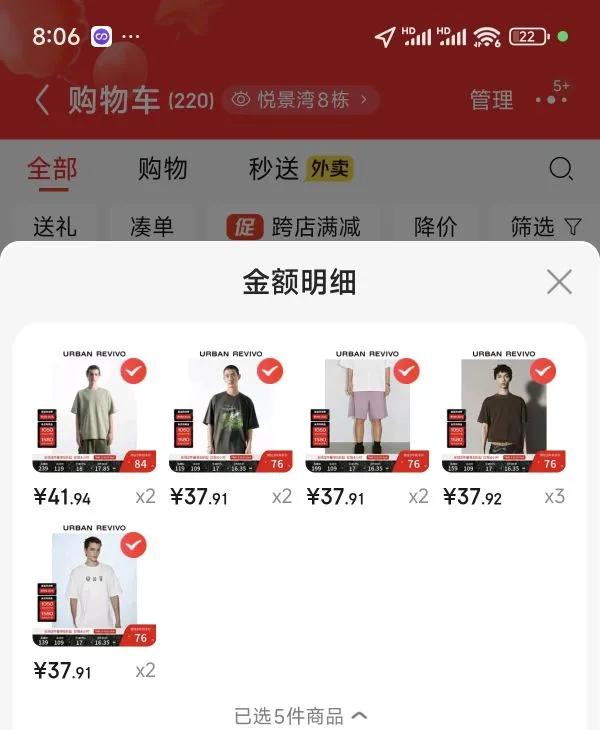Select the 全部 tab
This screenshot has height=730, width=600.
pyautogui.click(x=53, y=169)
